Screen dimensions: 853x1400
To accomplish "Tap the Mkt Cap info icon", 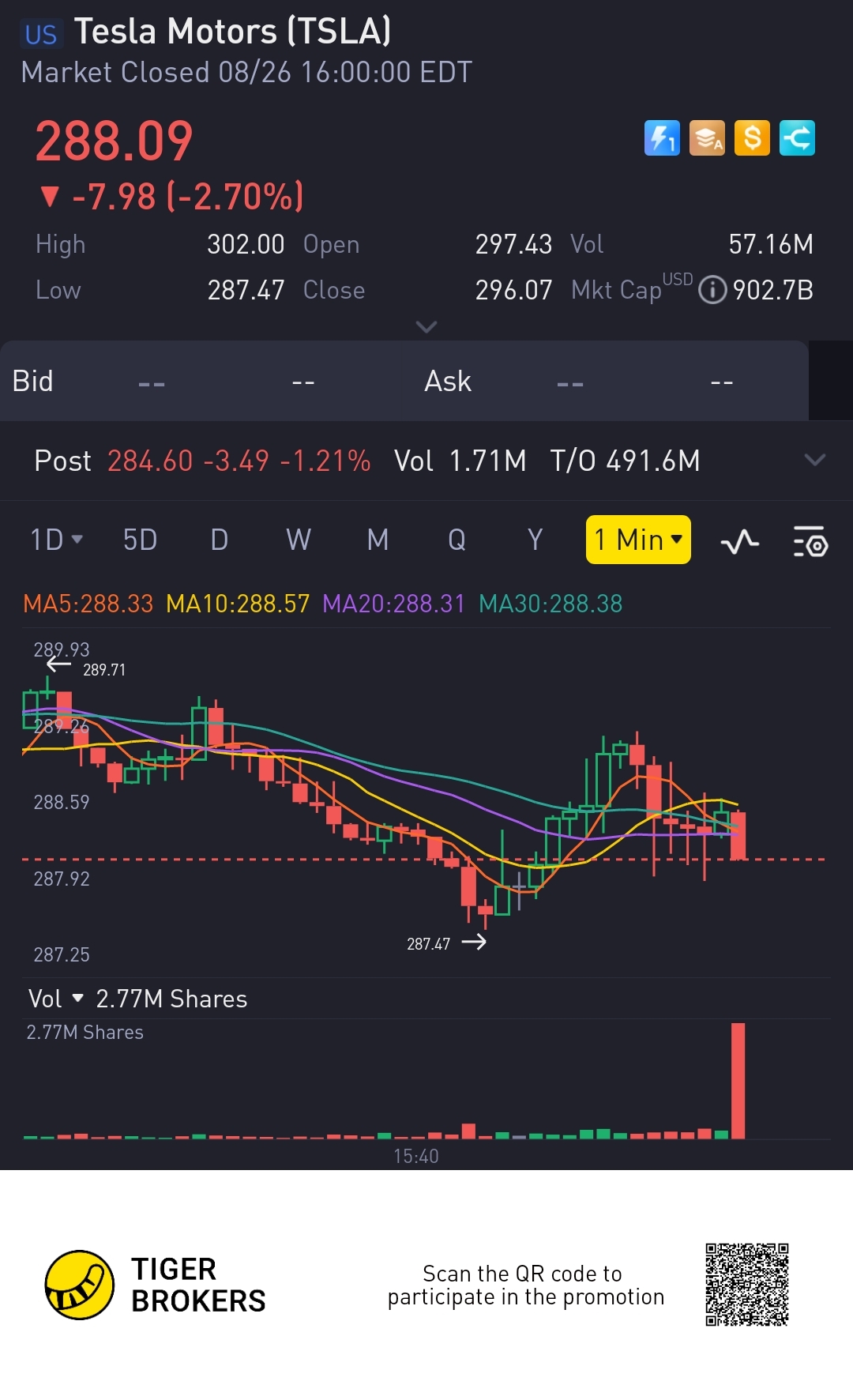I will click(x=712, y=290).
